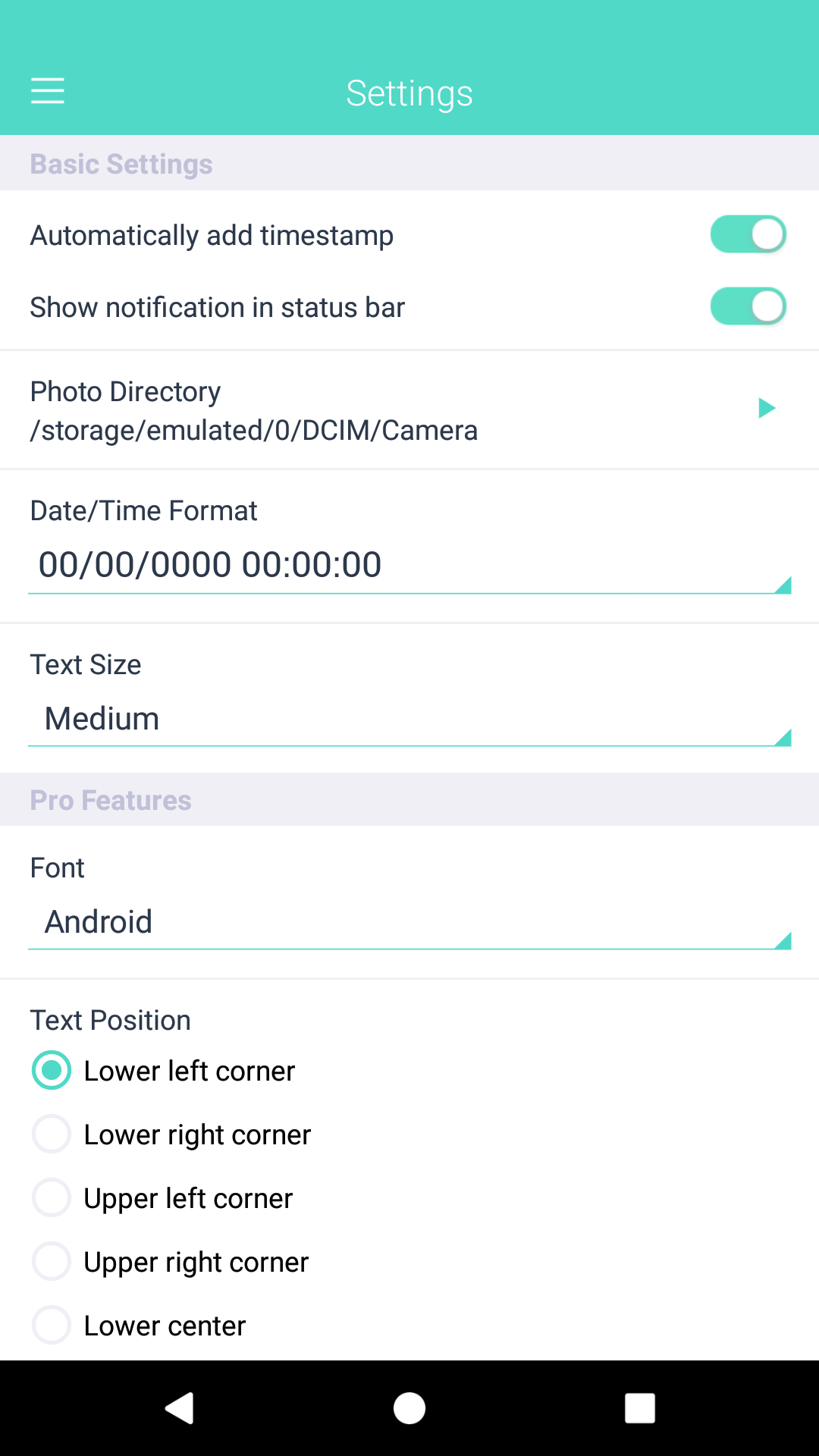The height and width of the screenshot is (1456, 819).
Task: Select Lower left corner text position
Action: (163, 1071)
